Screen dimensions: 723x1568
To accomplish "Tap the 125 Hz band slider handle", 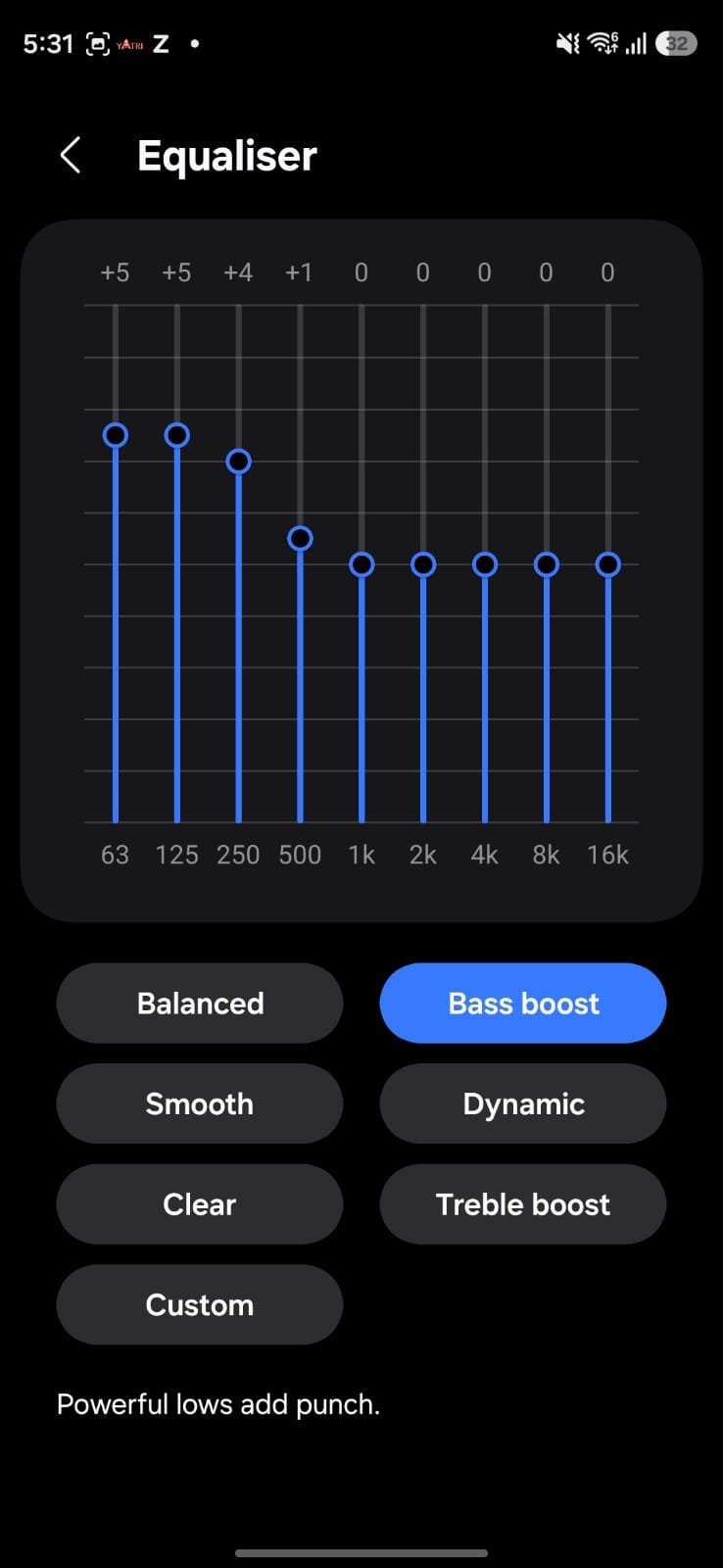I will pos(177,435).
